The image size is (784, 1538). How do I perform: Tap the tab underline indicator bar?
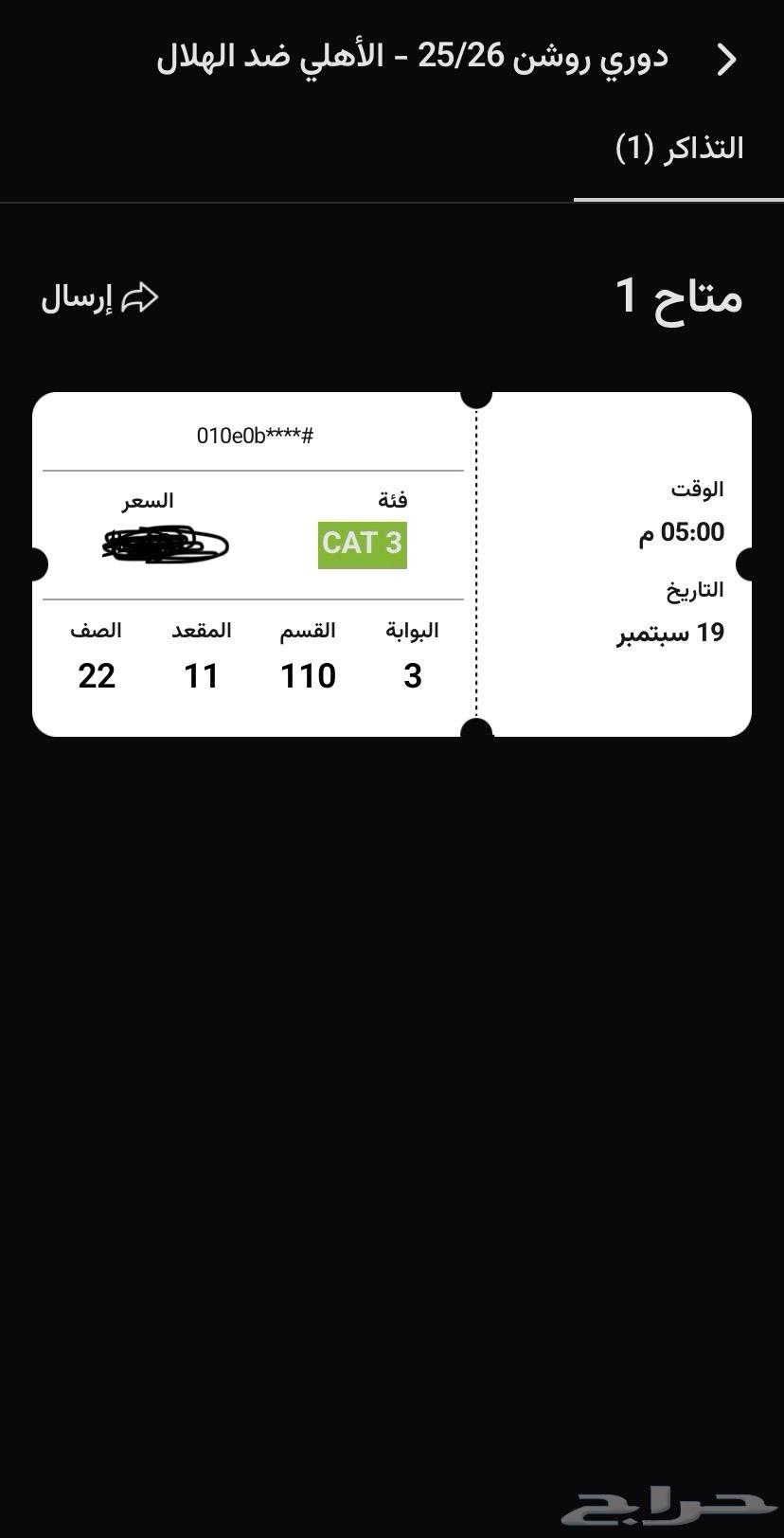[x=678, y=198]
